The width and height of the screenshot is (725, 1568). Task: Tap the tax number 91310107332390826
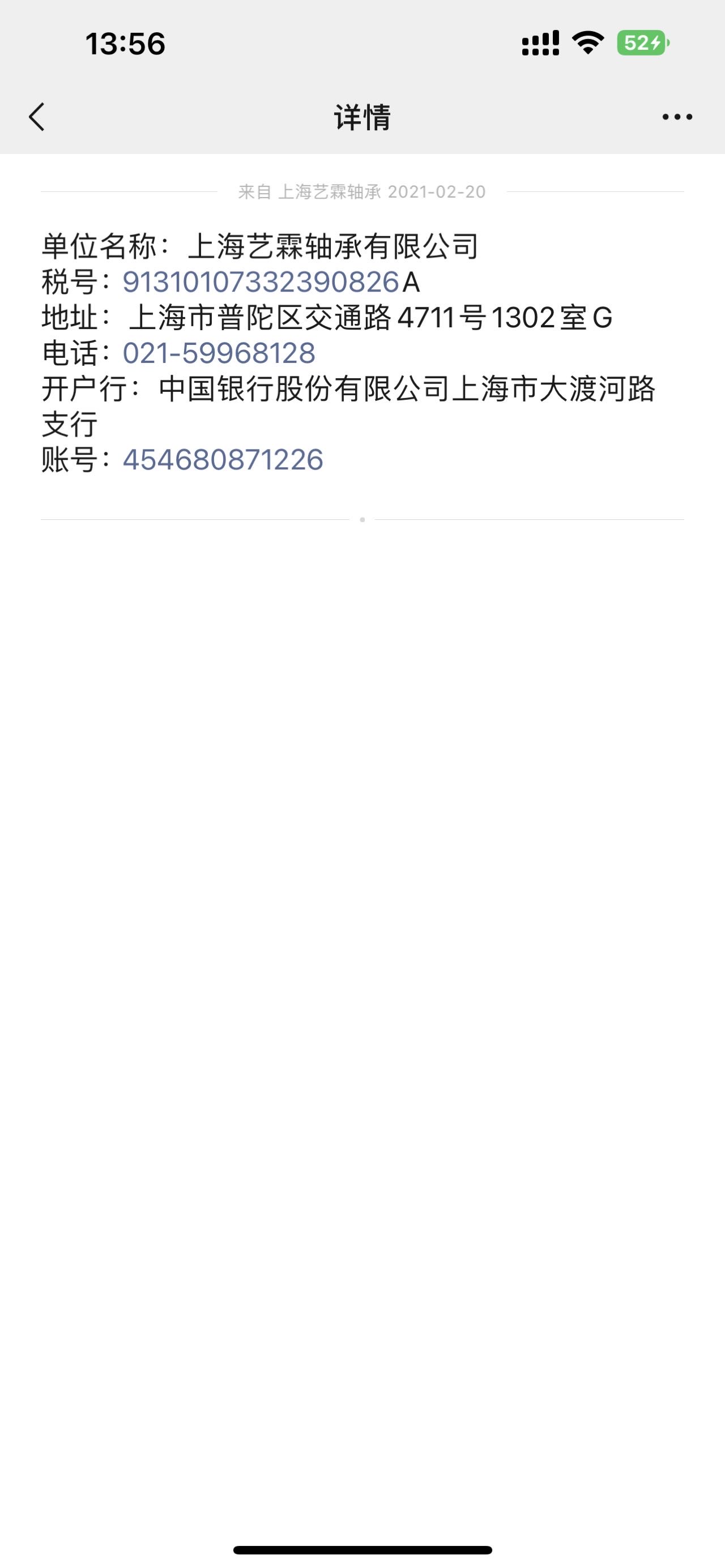pos(261,283)
